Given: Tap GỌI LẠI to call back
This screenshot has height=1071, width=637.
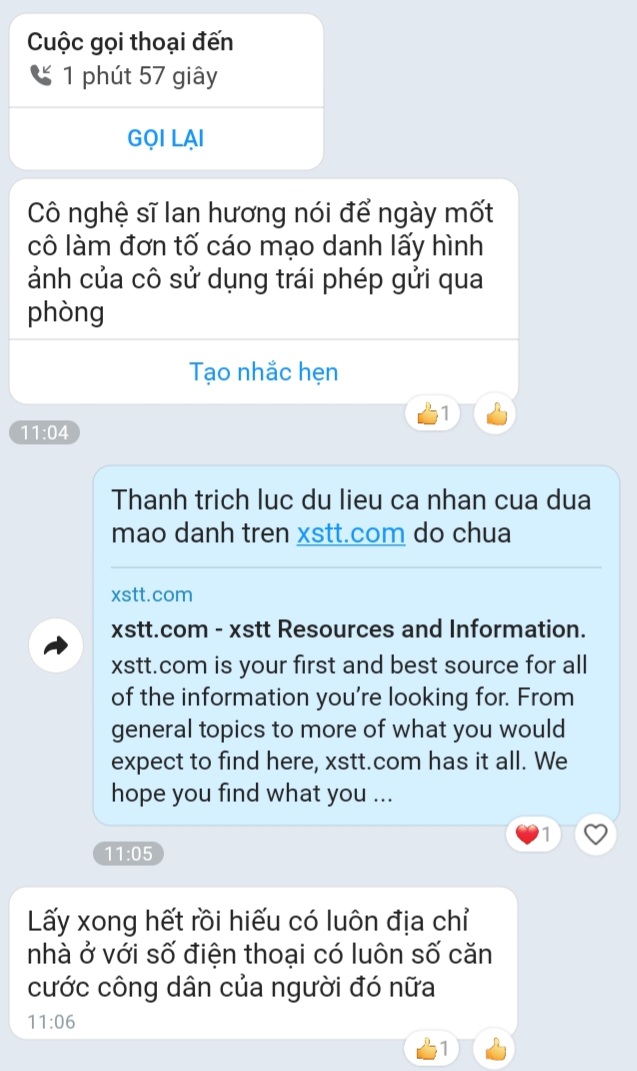Looking at the screenshot, I should pyautogui.click(x=166, y=138).
